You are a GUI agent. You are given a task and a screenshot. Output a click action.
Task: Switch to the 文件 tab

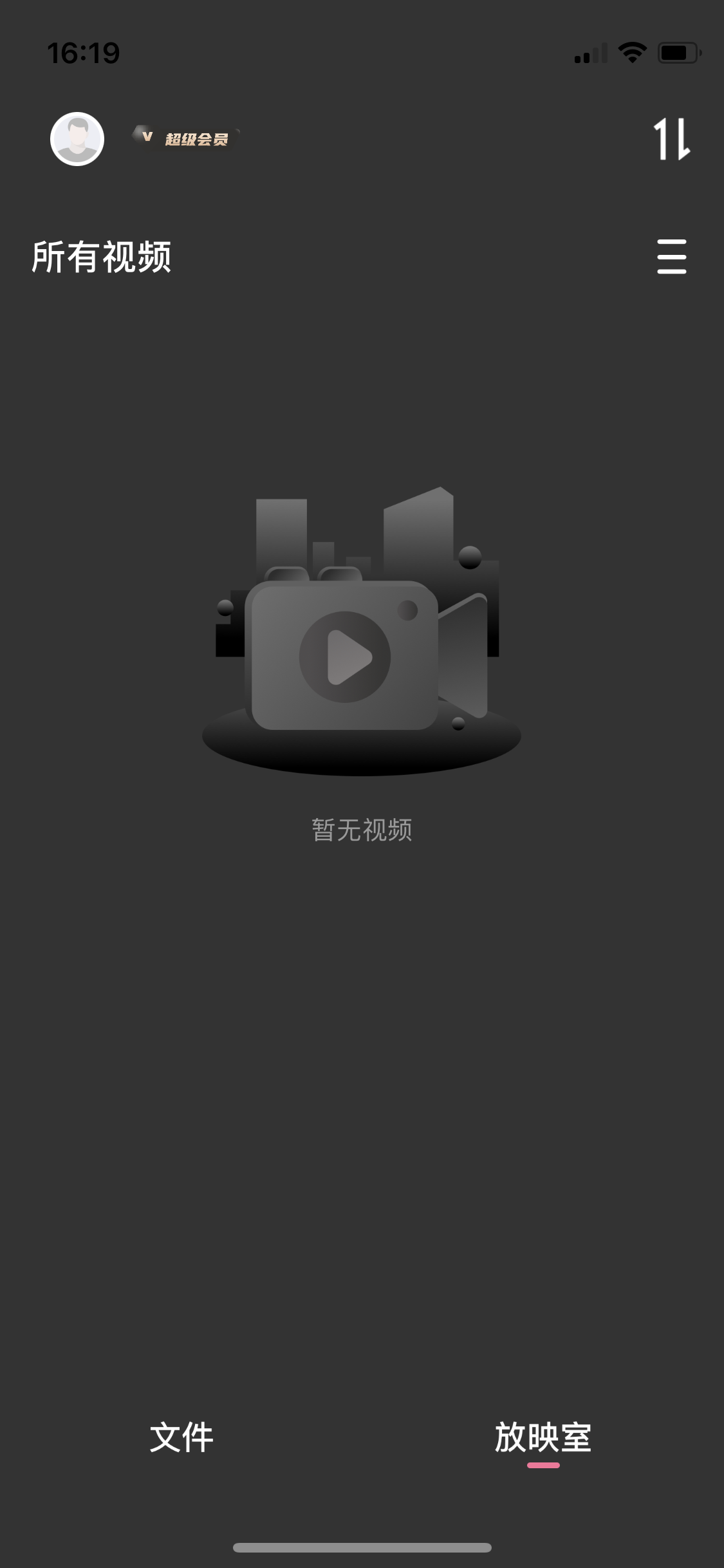click(181, 1437)
